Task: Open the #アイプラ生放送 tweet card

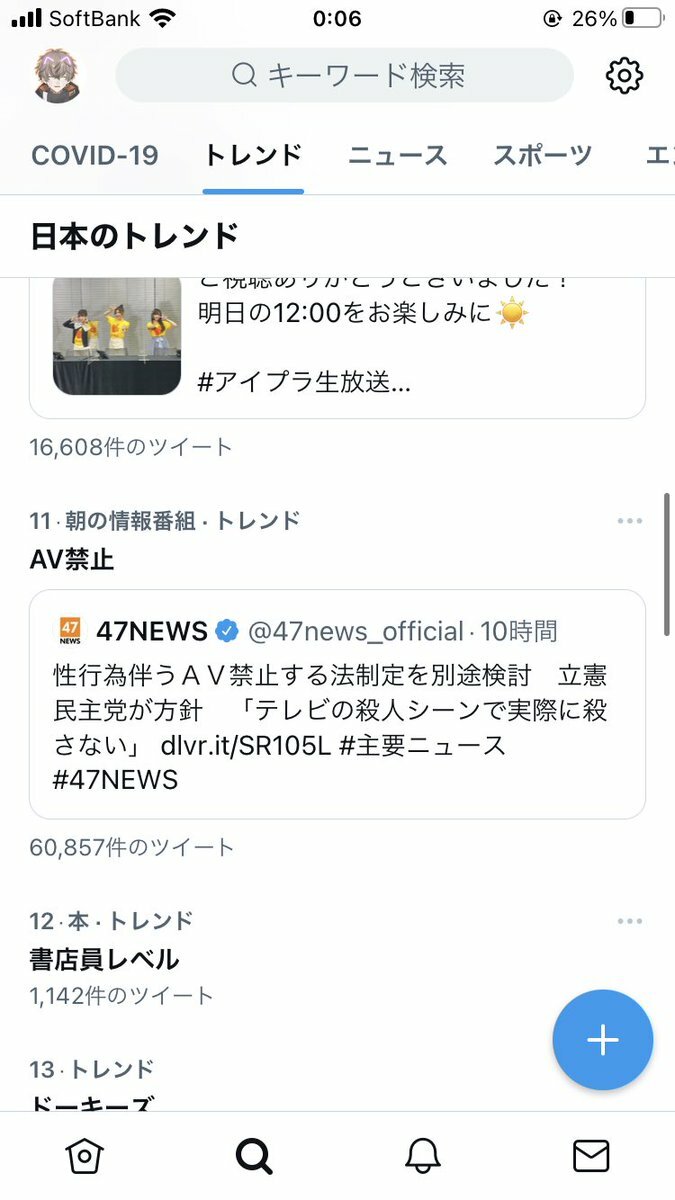Action: click(337, 345)
